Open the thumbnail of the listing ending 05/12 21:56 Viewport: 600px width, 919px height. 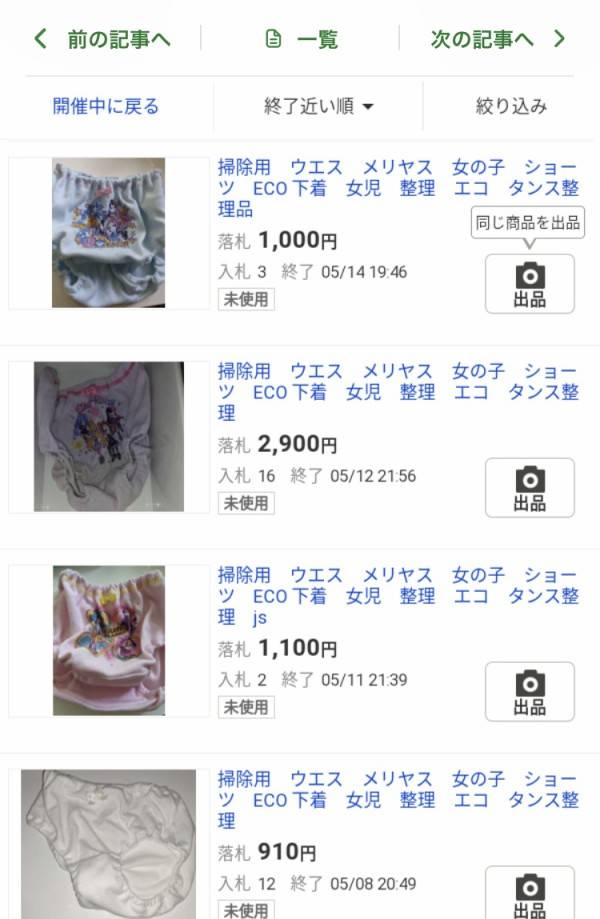(109, 437)
